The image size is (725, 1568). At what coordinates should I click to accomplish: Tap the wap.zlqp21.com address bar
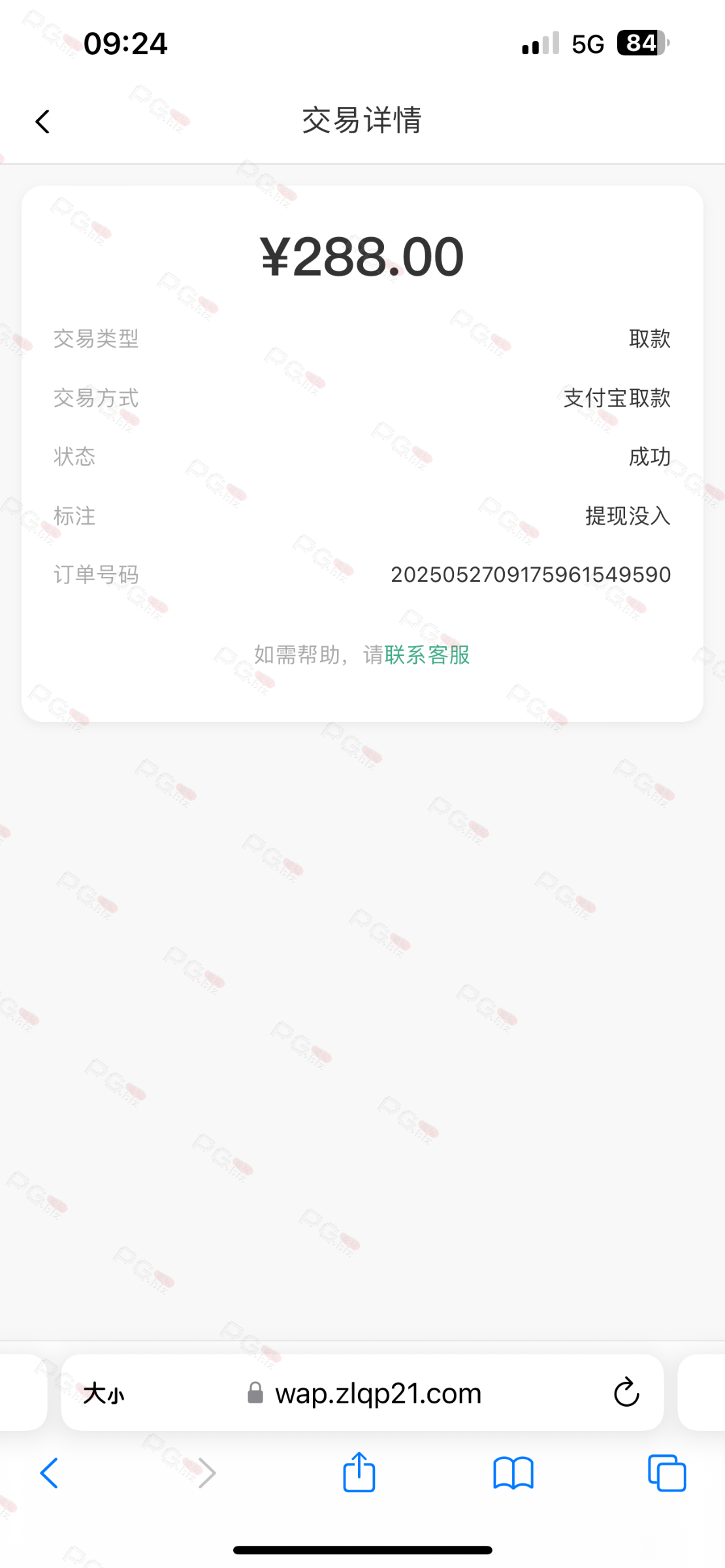(x=378, y=1394)
